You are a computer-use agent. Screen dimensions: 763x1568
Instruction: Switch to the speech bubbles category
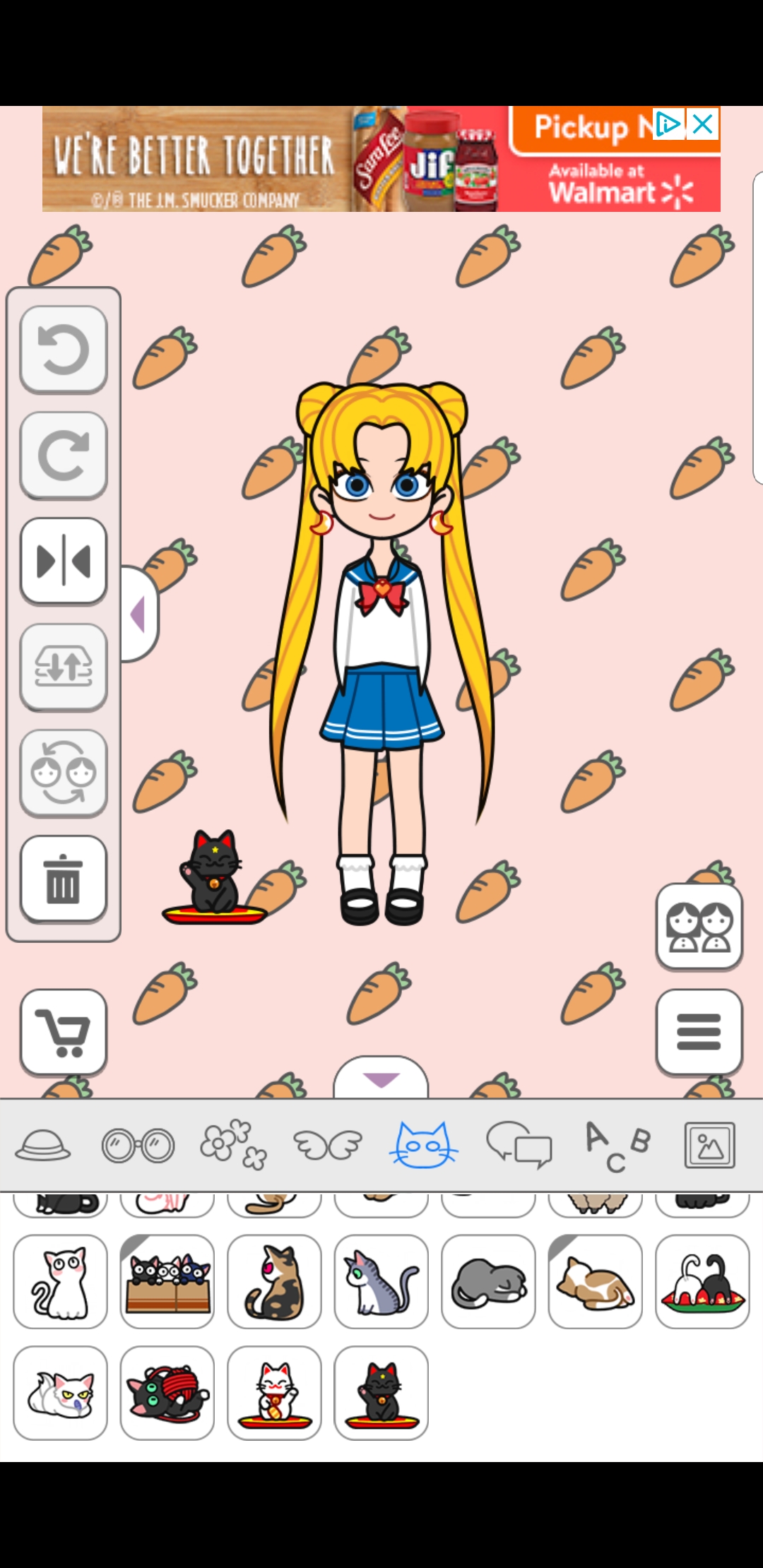coord(519,1145)
